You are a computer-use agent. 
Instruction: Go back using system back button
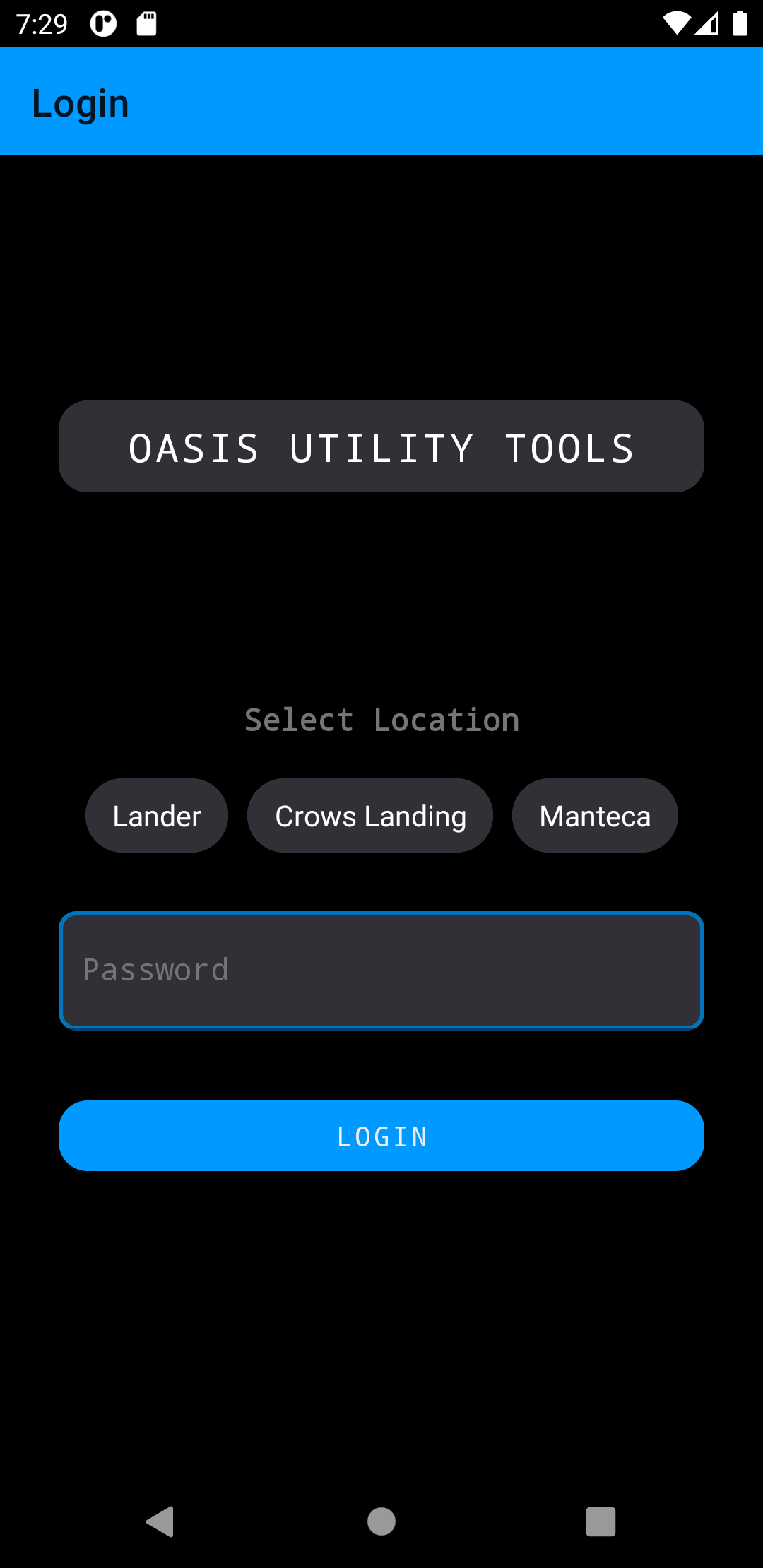161,1521
